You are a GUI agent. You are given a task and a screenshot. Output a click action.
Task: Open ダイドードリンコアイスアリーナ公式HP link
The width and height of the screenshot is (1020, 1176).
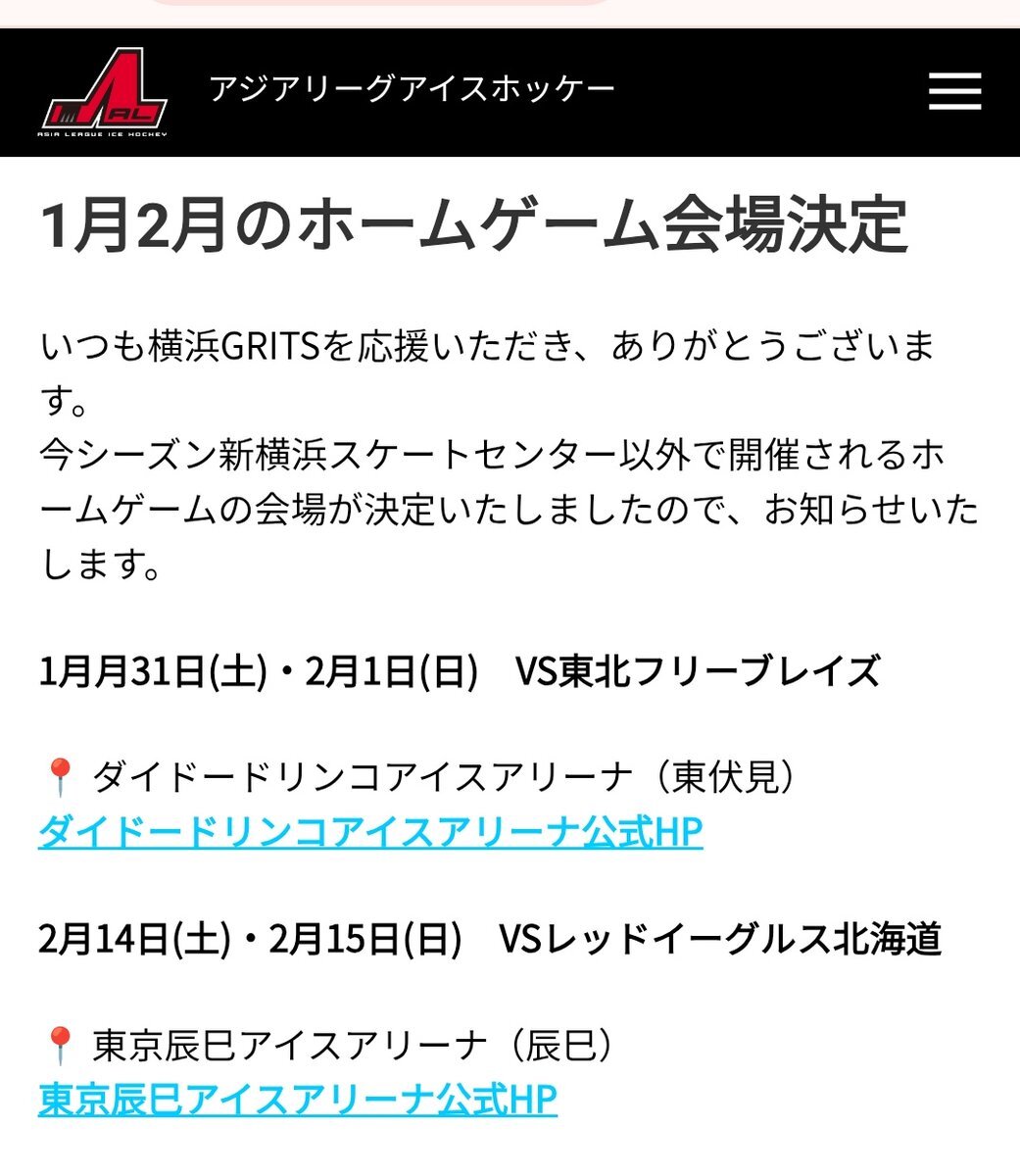(370, 832)
